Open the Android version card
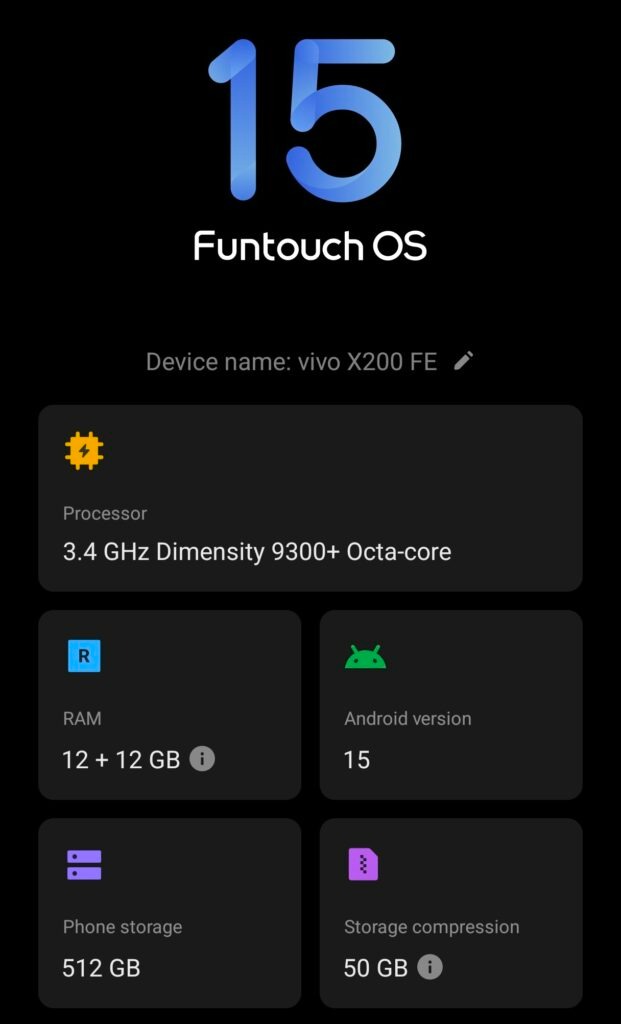Viewport: 621px width, 1024px height. pos(451,705)
